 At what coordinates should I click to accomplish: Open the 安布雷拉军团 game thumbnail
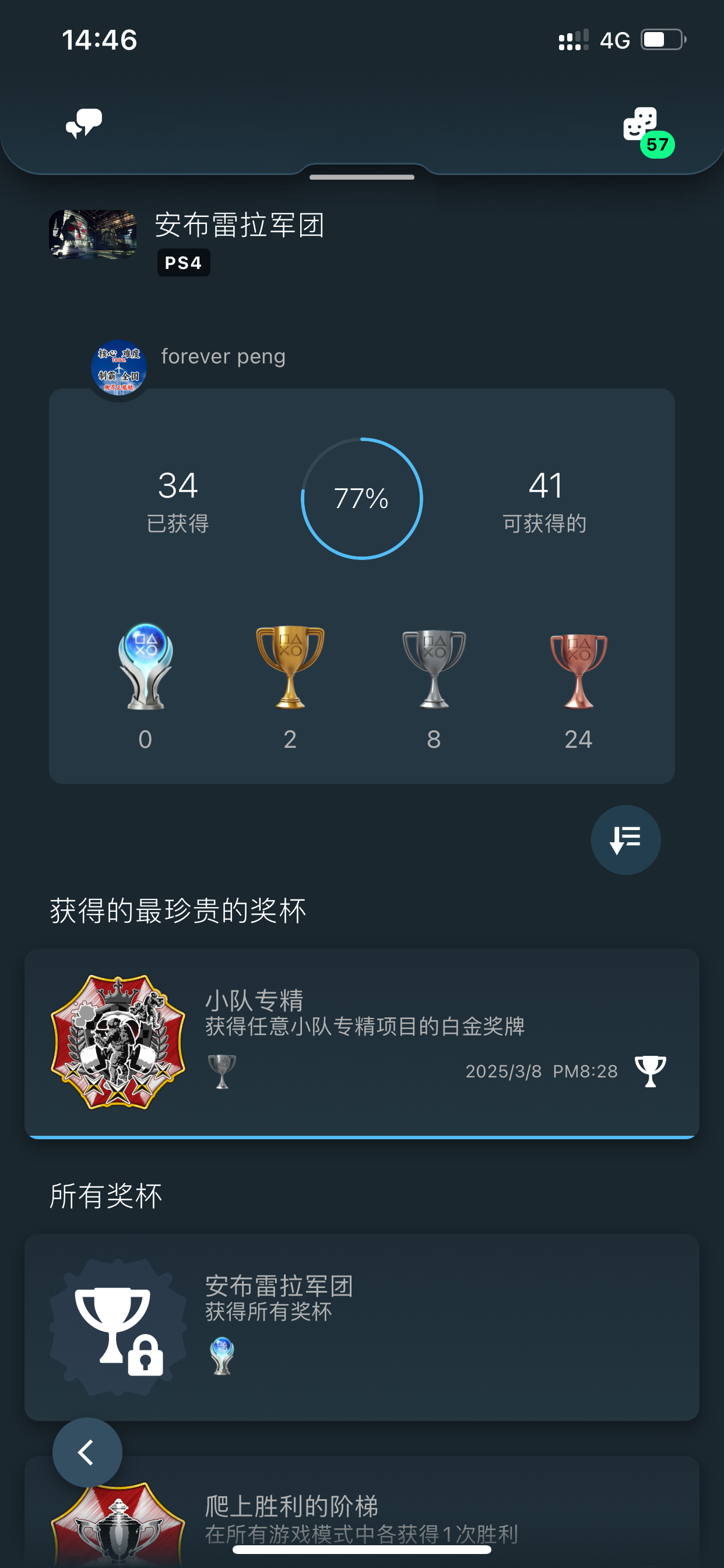pos(93,235)
